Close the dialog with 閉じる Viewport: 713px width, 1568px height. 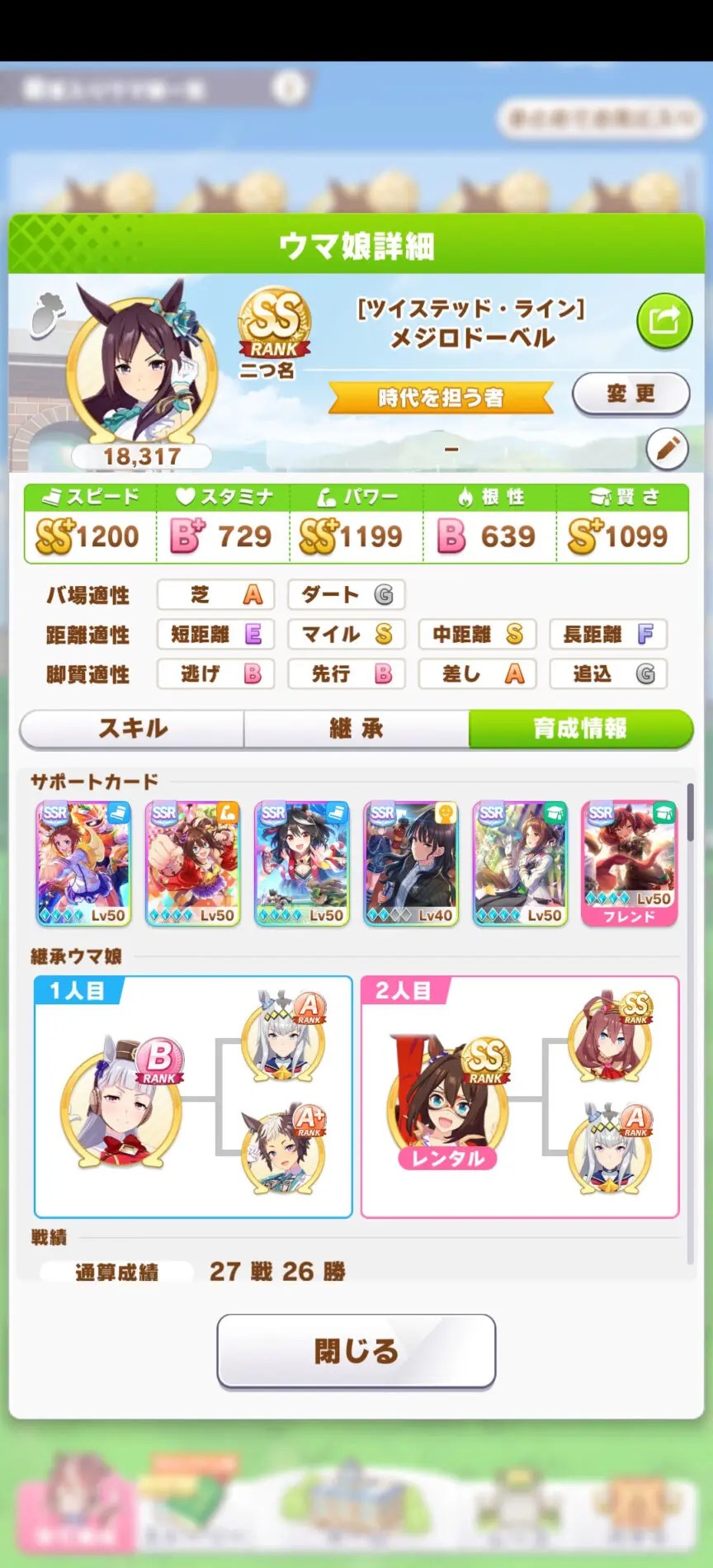coord(356,1351)
